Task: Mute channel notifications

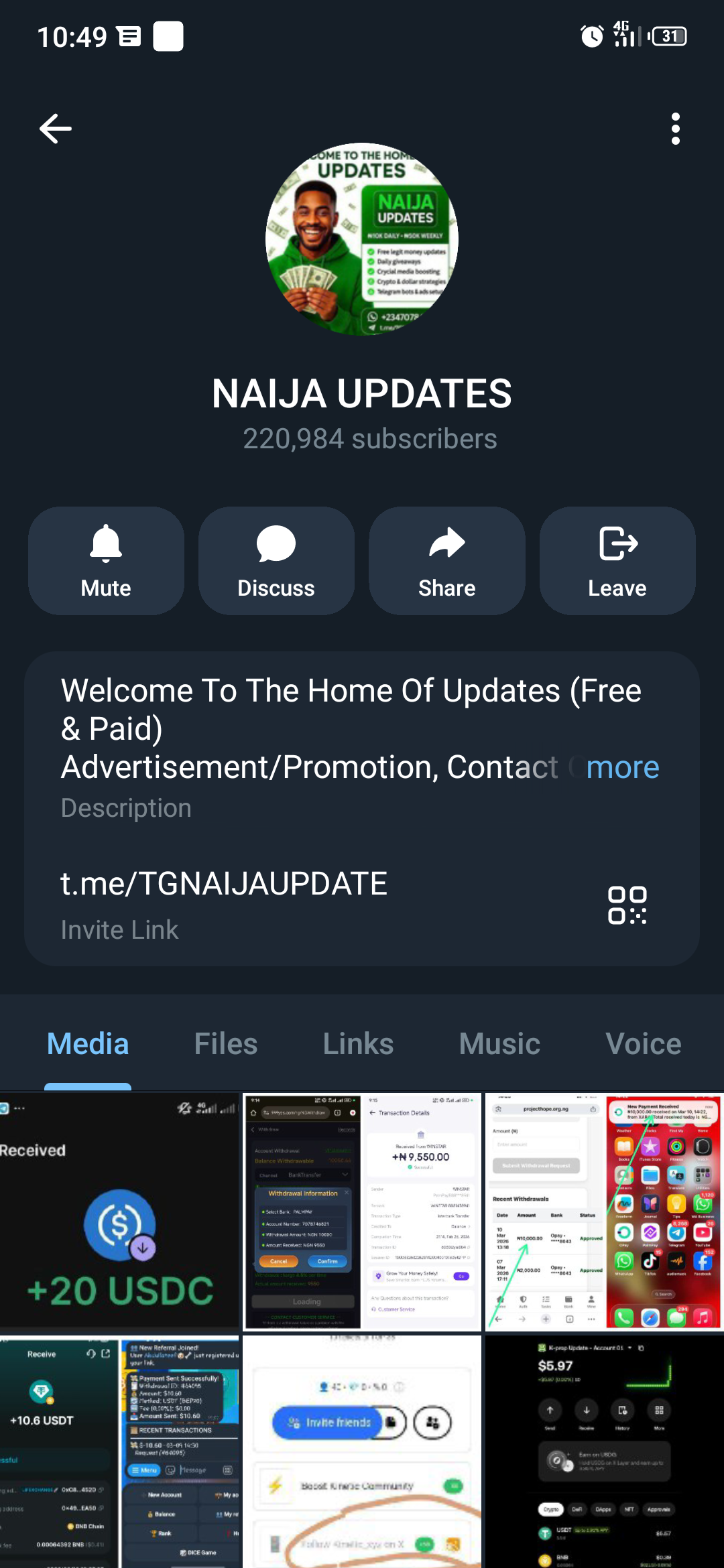Action: coord(106,561)
